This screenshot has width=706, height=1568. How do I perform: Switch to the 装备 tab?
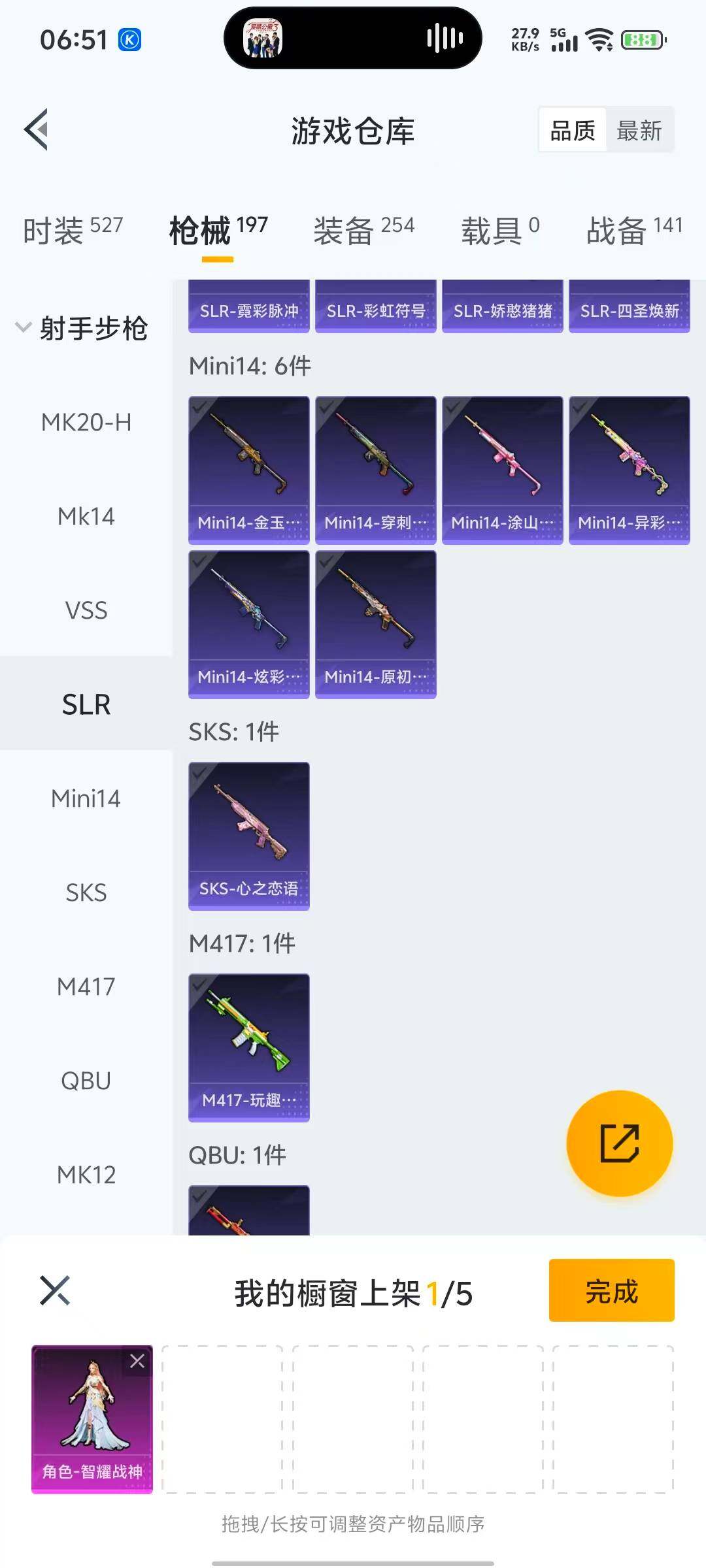click(363, 230)
